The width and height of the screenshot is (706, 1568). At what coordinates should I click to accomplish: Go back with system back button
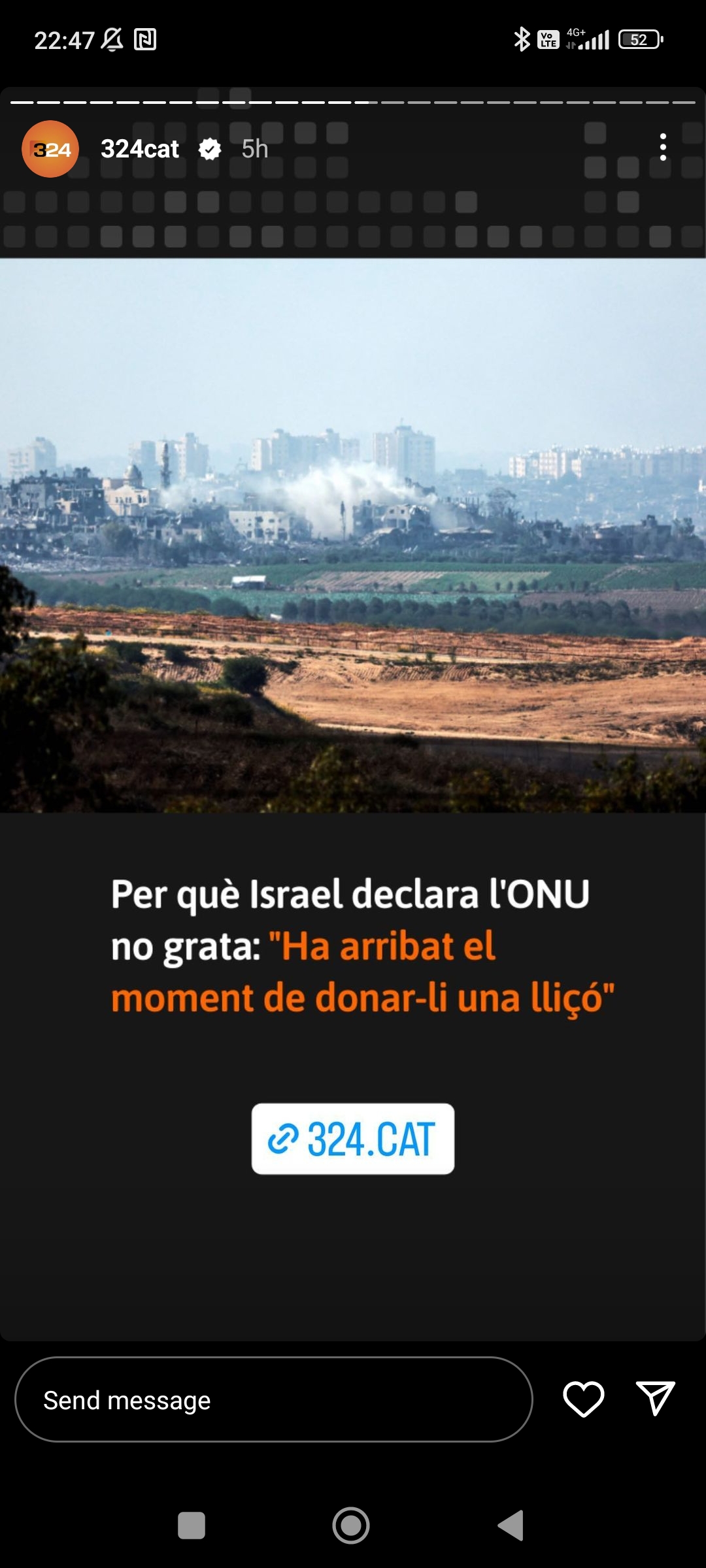511,1526
